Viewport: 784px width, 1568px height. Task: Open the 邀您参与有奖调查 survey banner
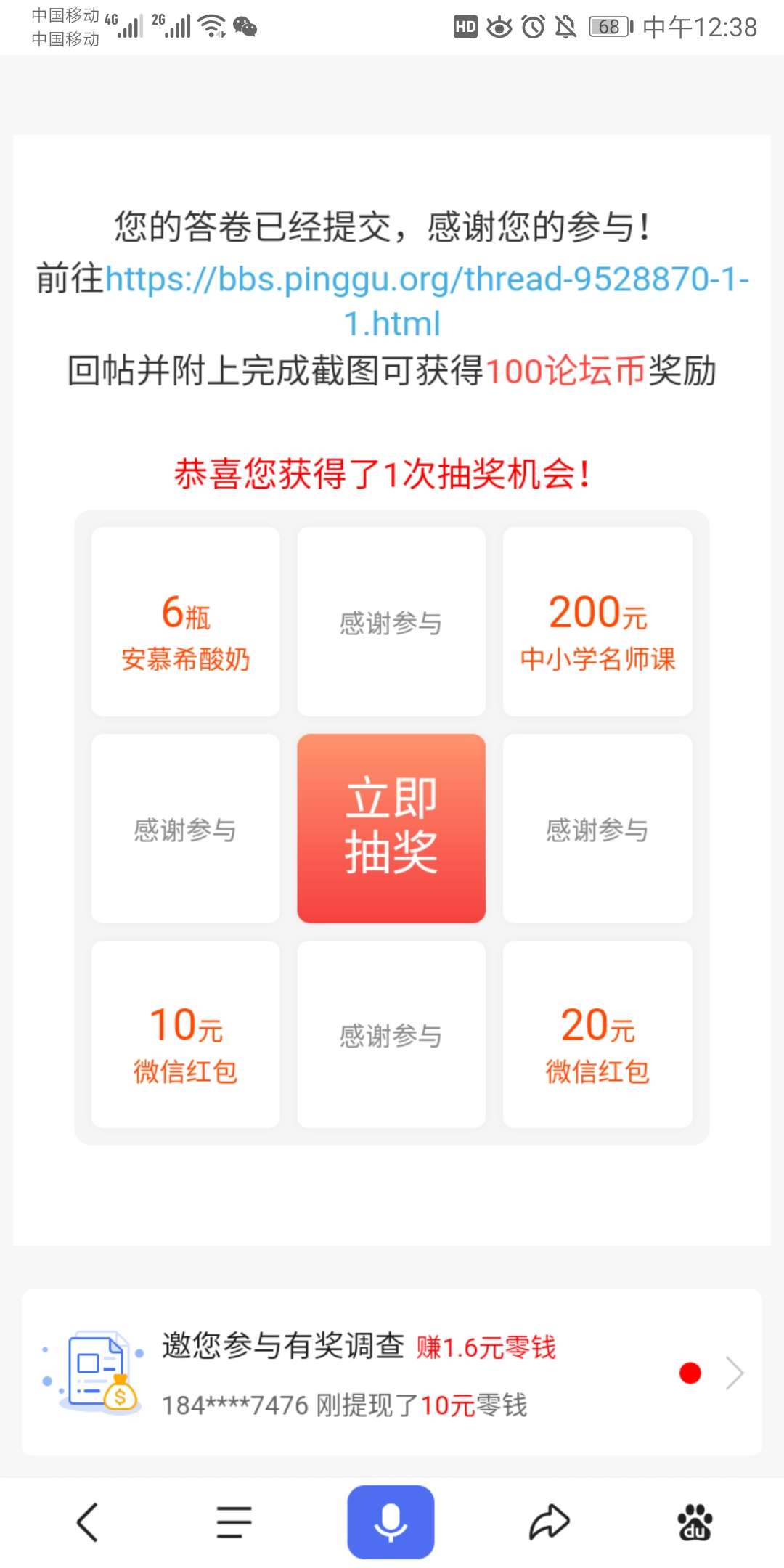click(x=392, y=1373)
